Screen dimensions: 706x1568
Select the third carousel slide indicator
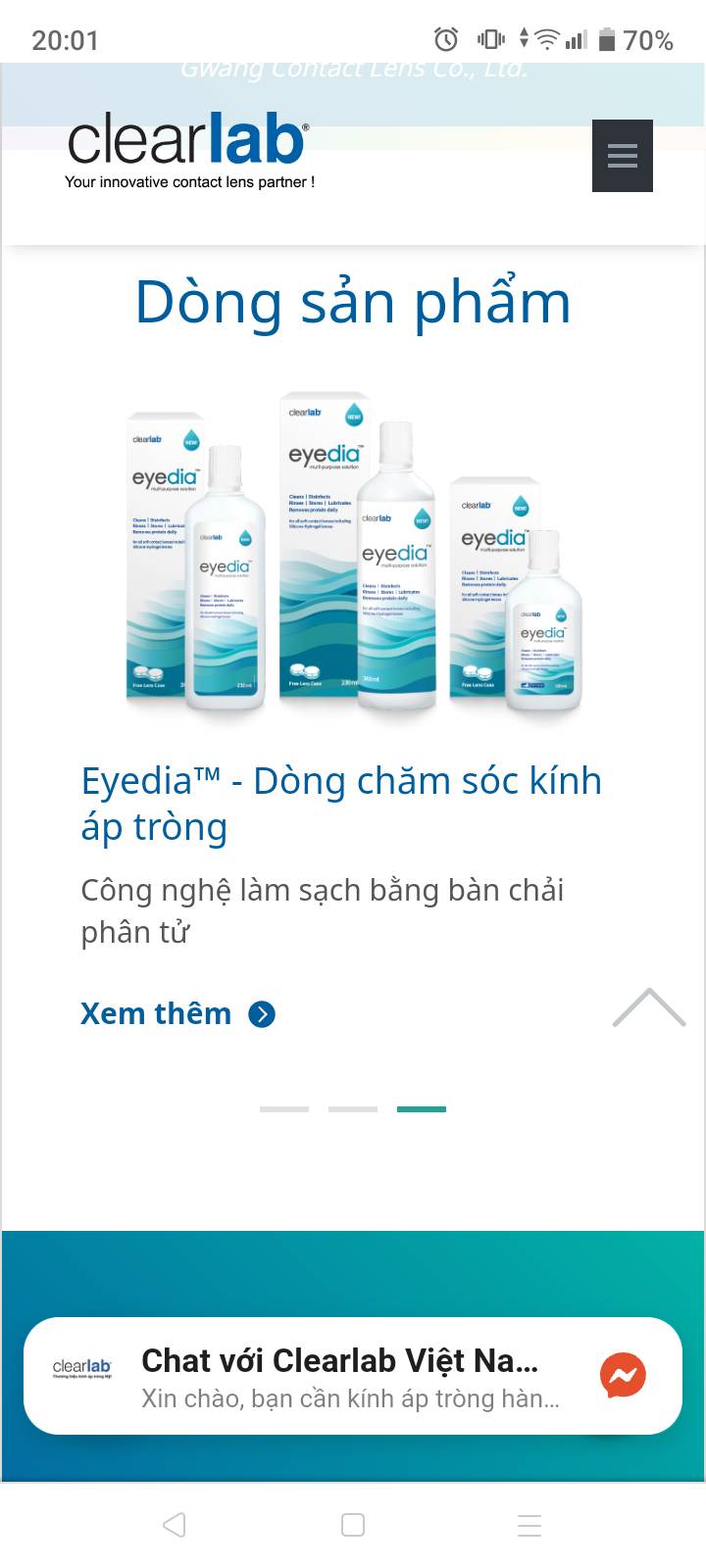coord(422,1109)
